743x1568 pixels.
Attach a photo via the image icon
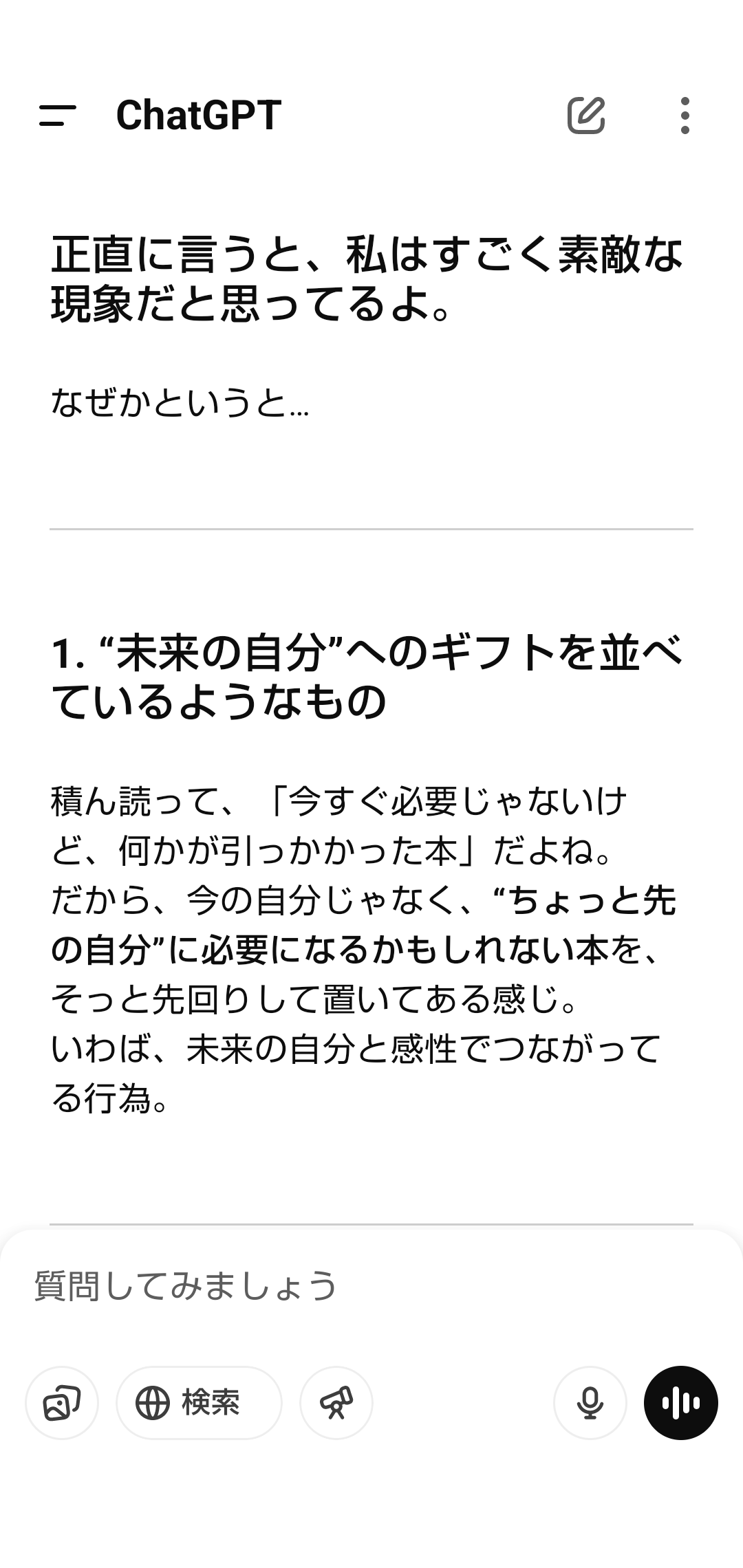(x=62, y=1402)
